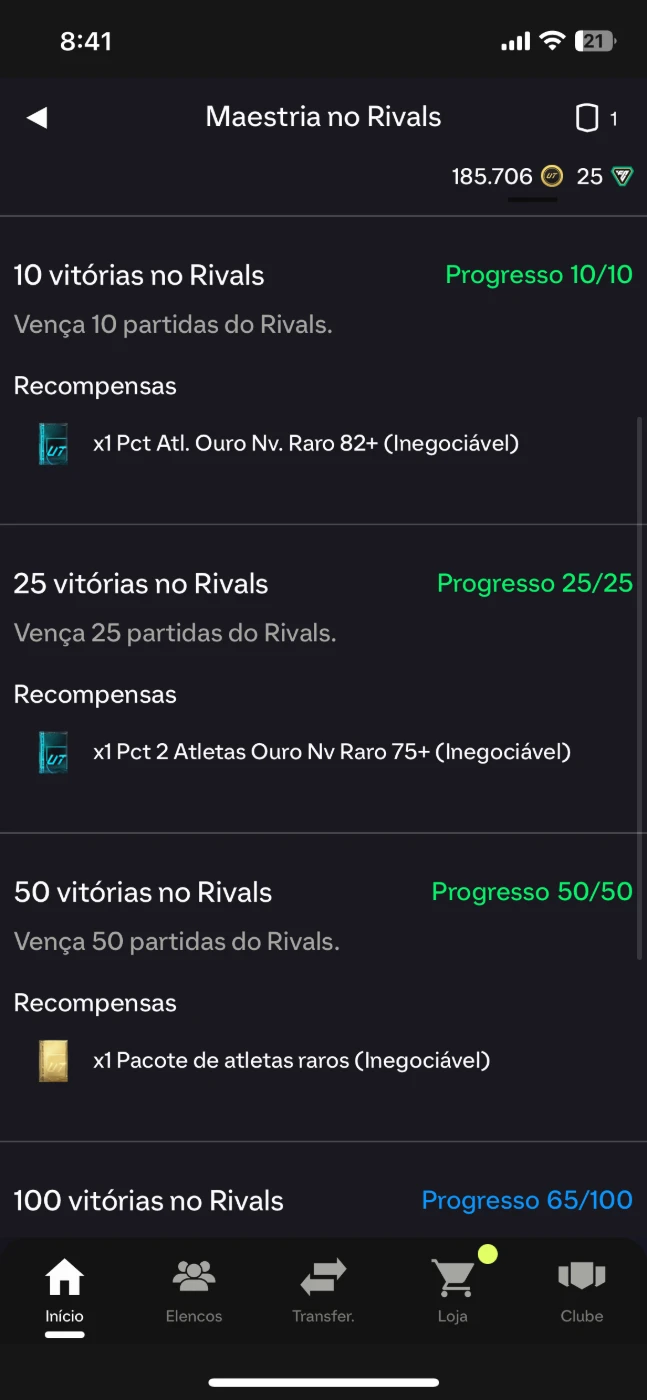Image resolution: width=647 pixels, height=1400 pixels.
Task: Open the 100 vitórias no Rivals objective
Action: tap(323, 1200)
